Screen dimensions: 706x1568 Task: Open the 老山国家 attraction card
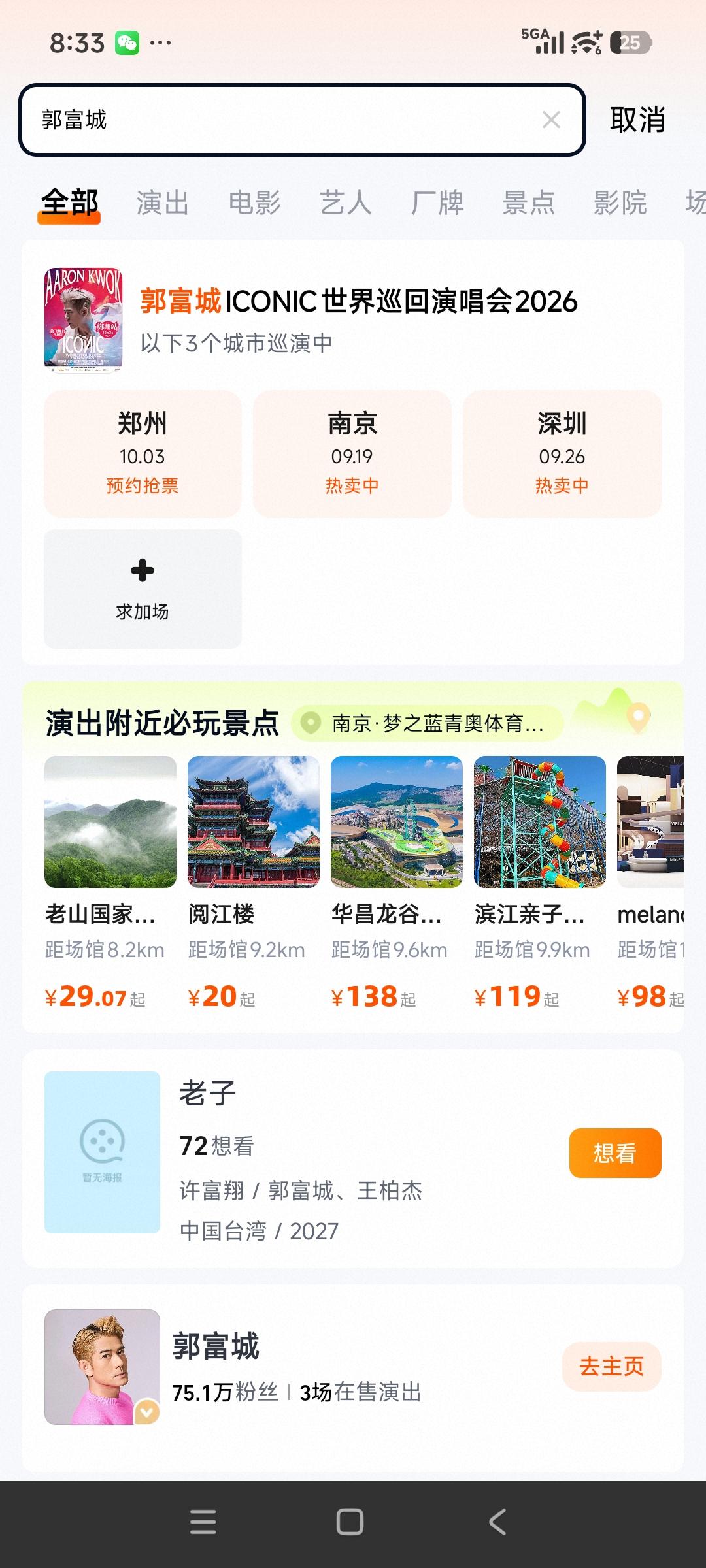click(x=110, y=882)
